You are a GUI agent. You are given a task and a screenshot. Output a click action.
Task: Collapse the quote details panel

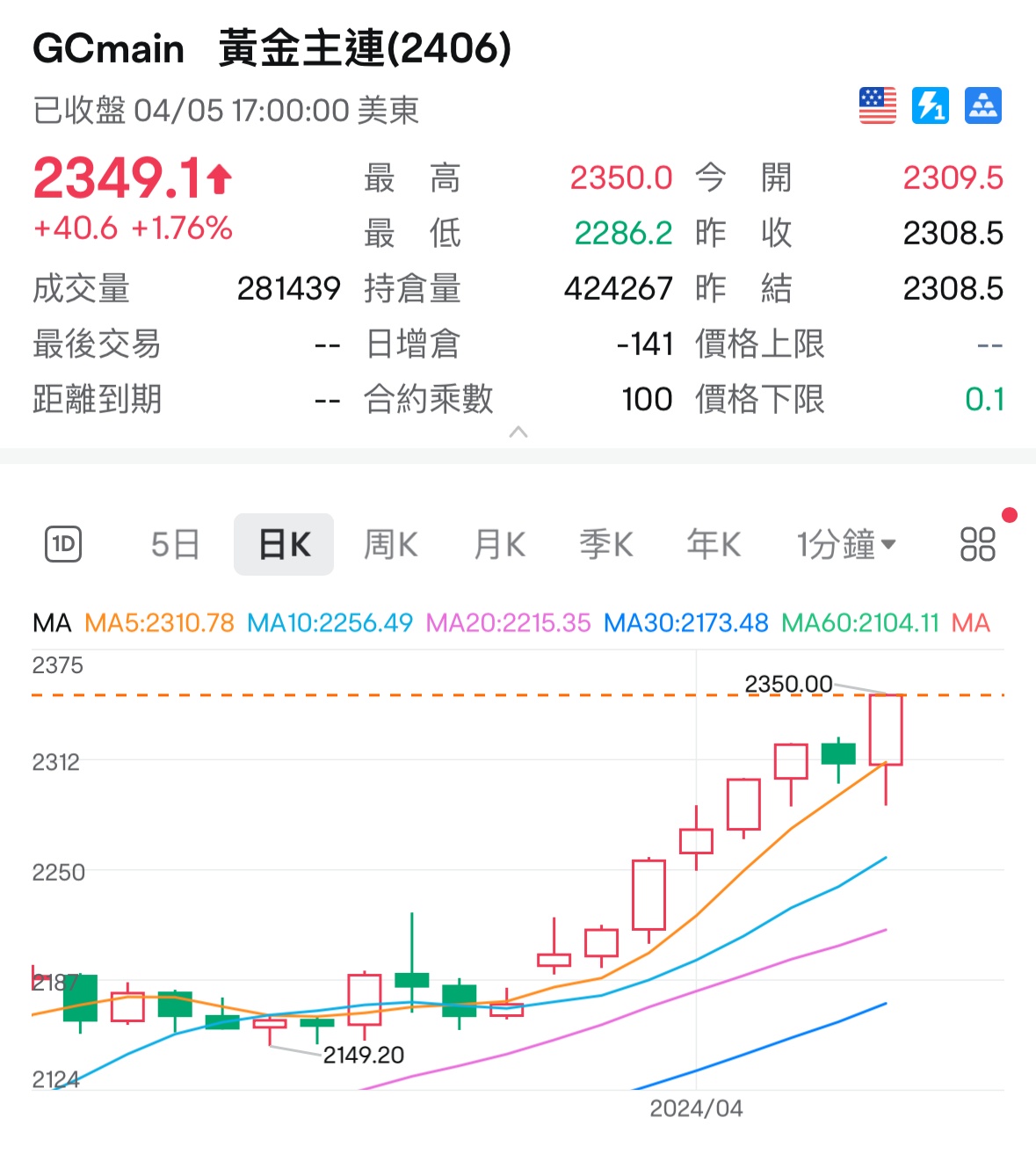518,432
